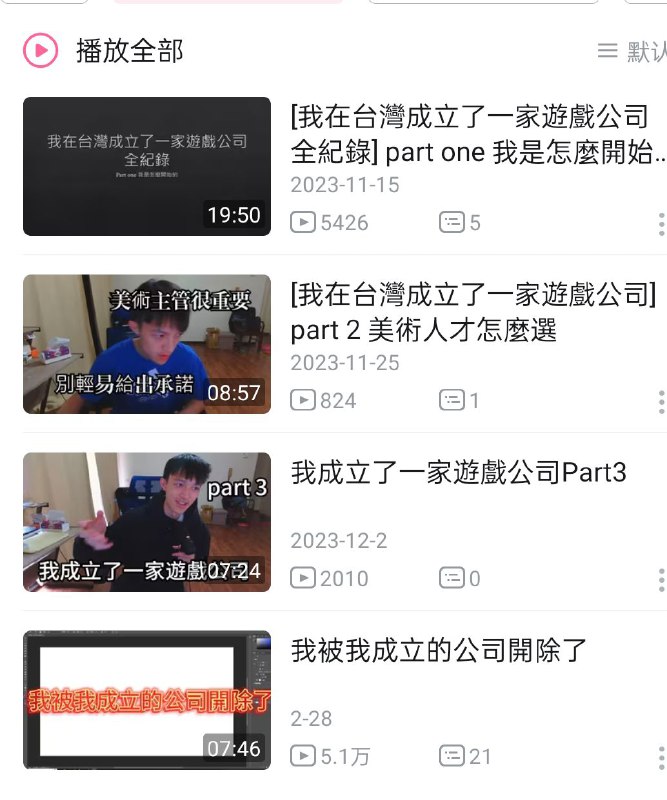The image size is (667, 800).
Task: Open the 默认 sort order dropdown
Action: 633,51
